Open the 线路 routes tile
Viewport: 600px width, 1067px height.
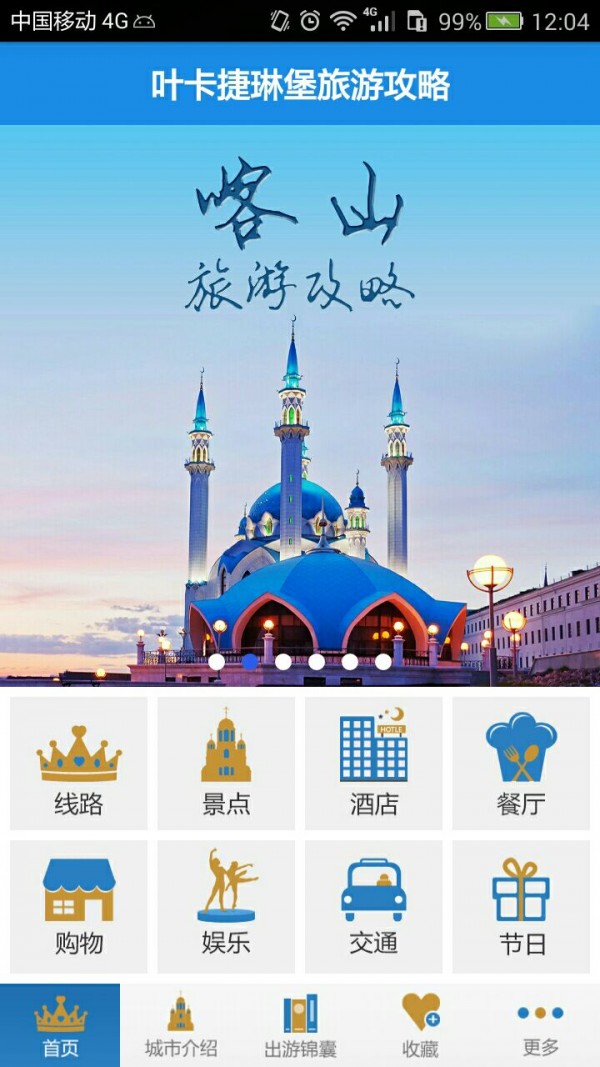click(x=79, y=764)
